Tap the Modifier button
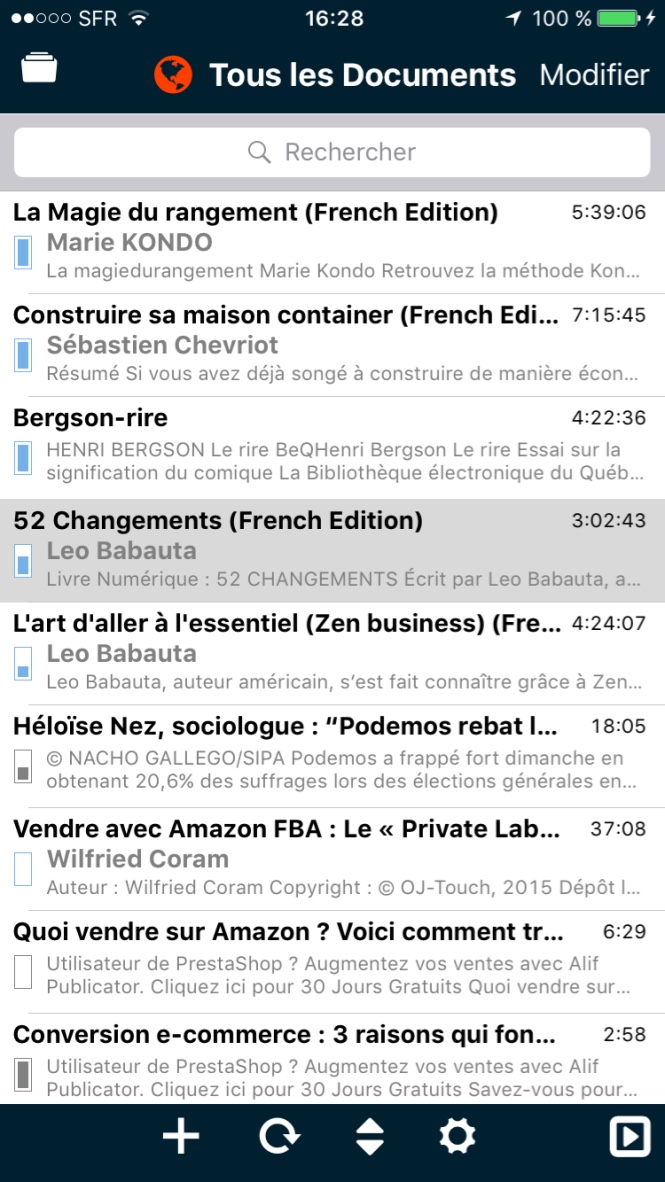This screenshot has height=1182, width=665. [594, 75]
